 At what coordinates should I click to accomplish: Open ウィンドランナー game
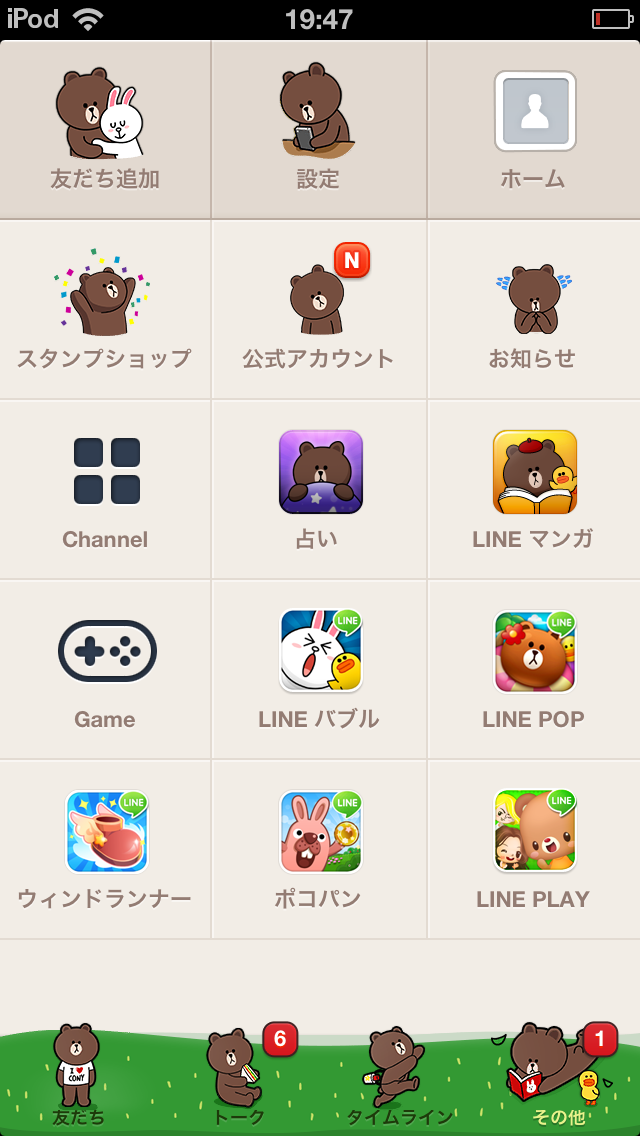(x=105, y=850)
